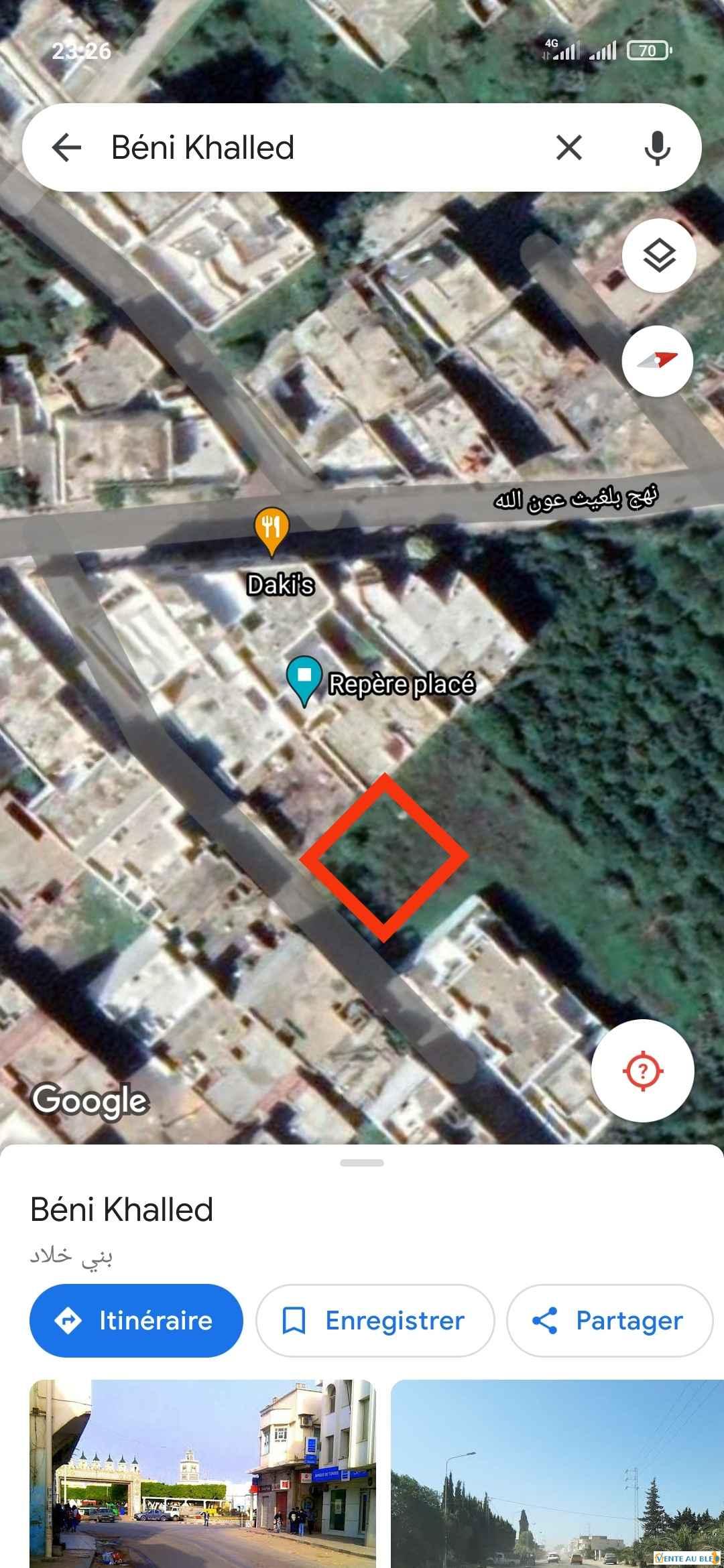Share Béni Khalled with Partager
The width and height of the screenshot is (724, 1568).
(609, 1321)
